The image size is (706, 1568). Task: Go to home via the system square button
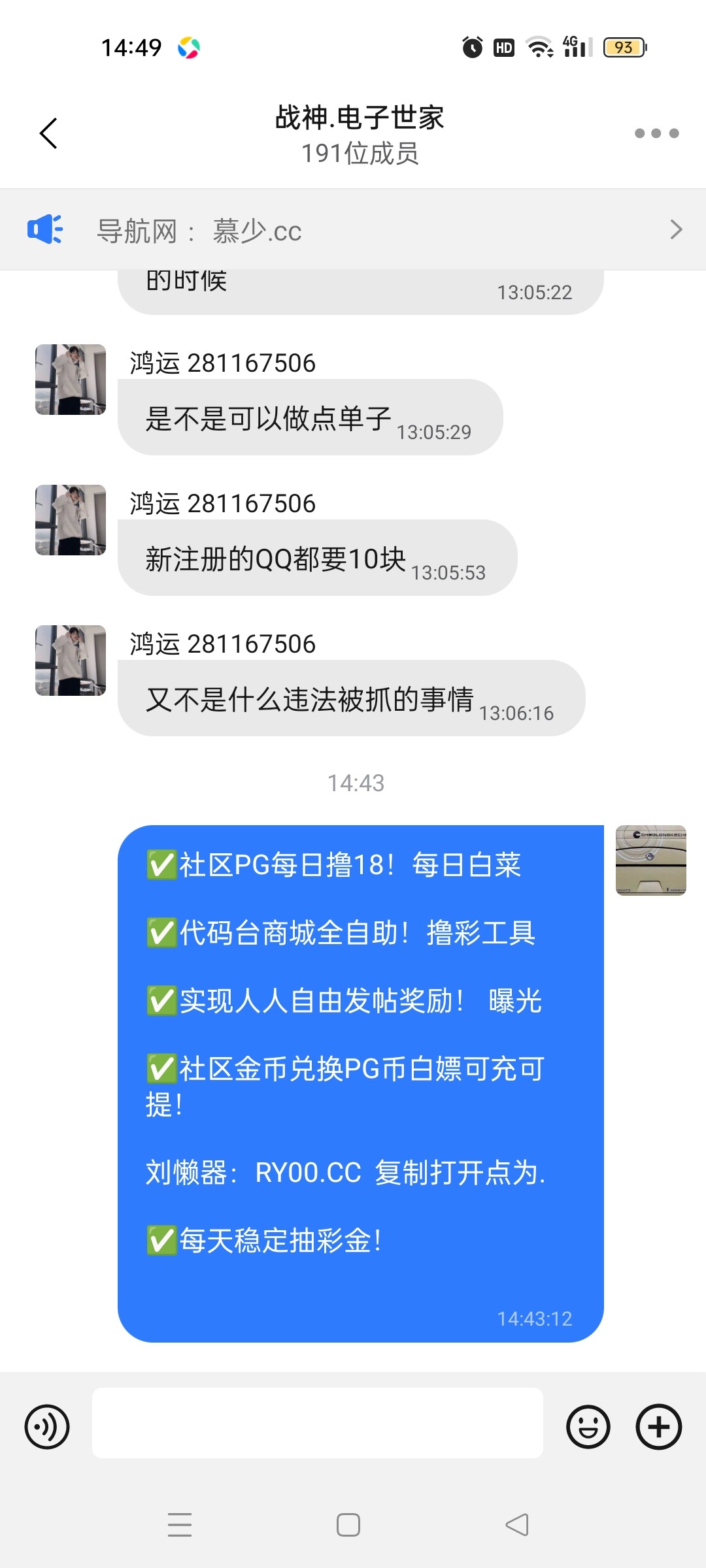(348, 1525)
